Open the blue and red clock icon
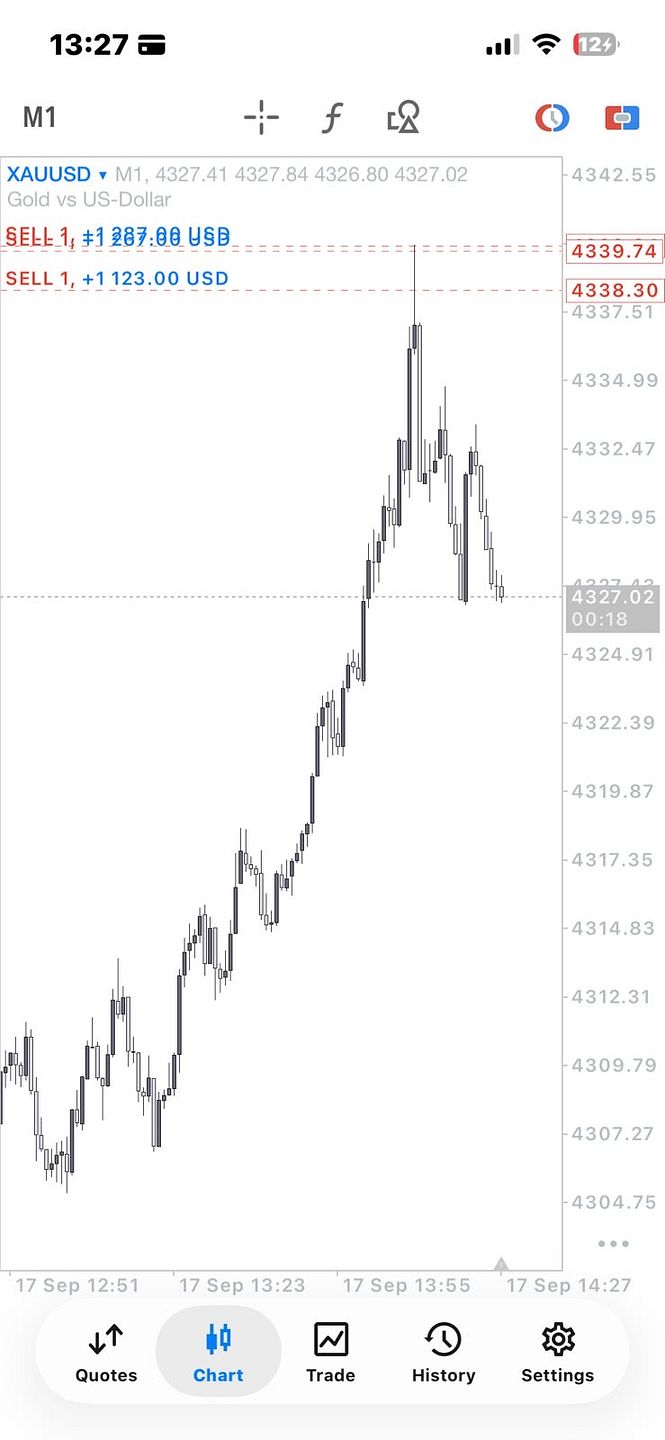The height and width of the screenshot is (1440, 665). pos(552,118)
